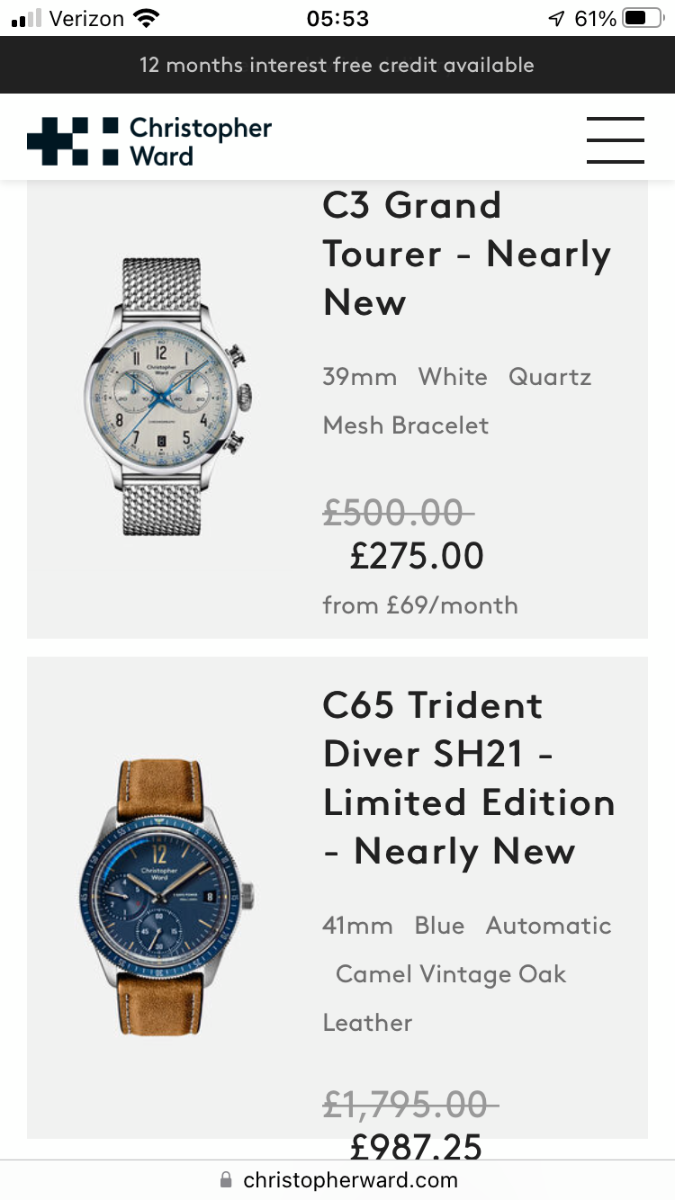Go to Christopher Ward homepage via logo

point(150,142)
